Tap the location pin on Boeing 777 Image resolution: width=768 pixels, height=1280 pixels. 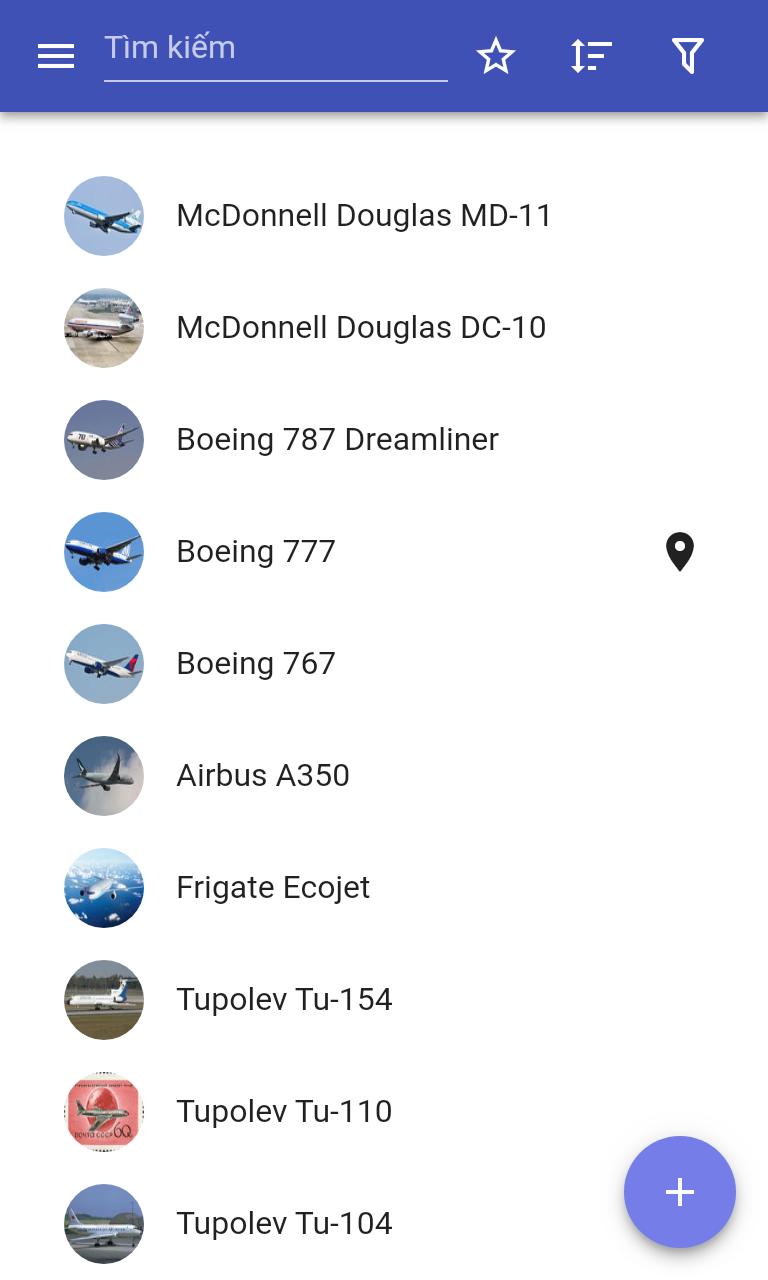point(680,552)
